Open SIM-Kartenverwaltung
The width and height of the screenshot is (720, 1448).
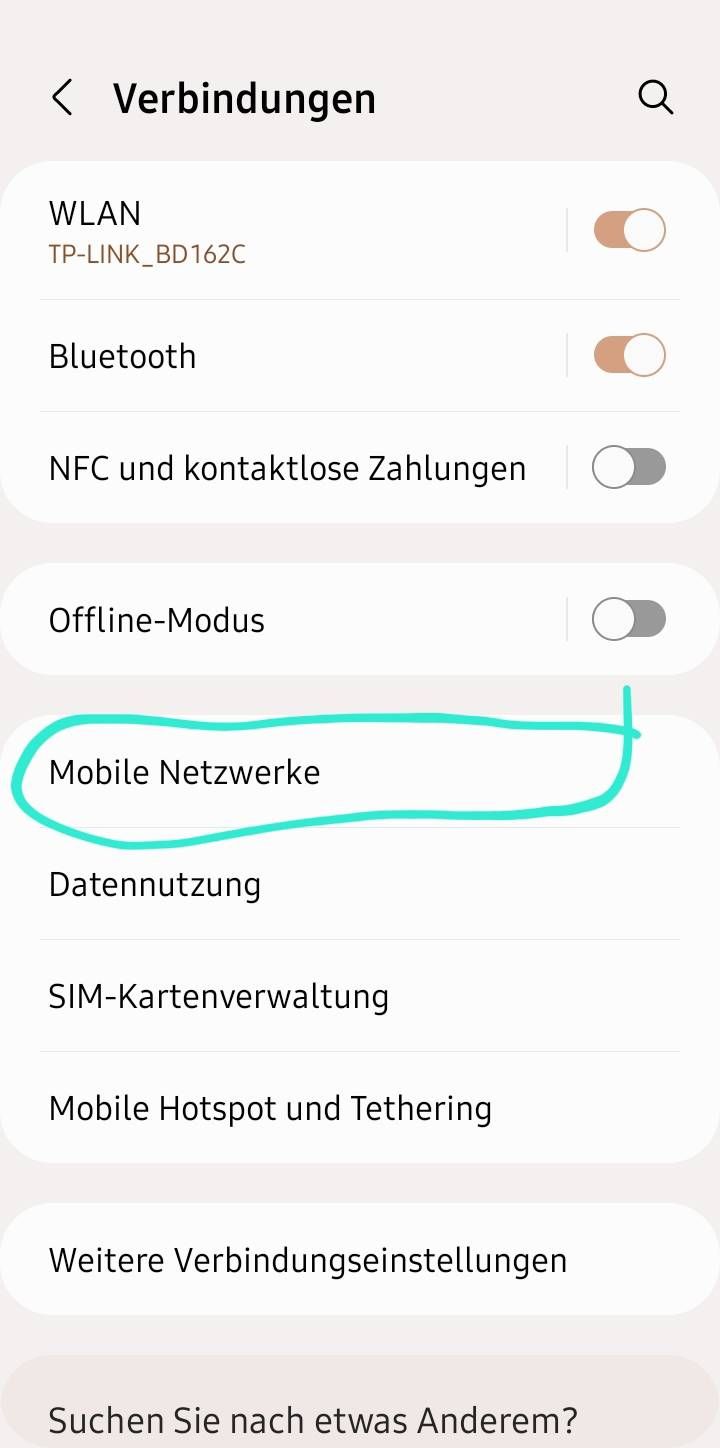(218, 996)
